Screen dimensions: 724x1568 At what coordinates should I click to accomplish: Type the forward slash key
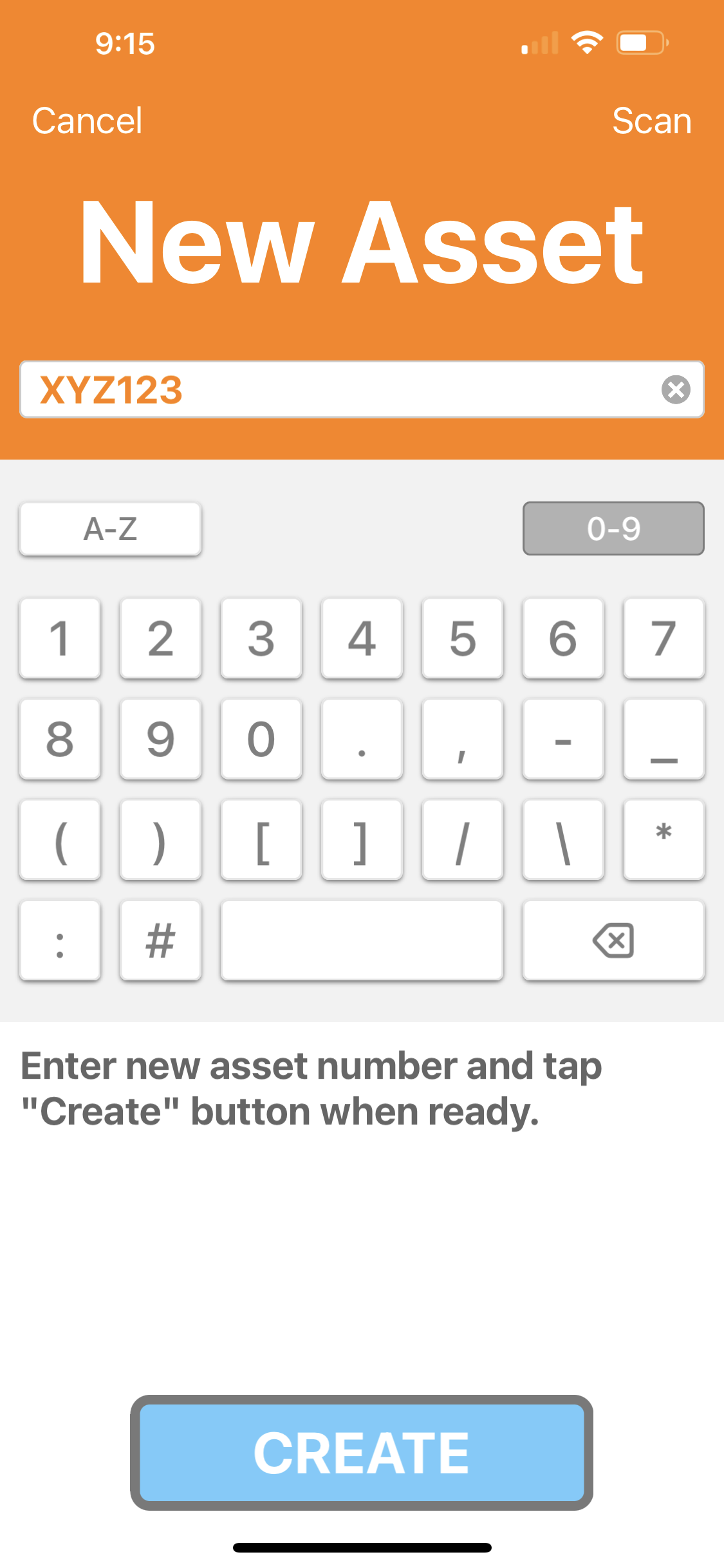(462, 840)
